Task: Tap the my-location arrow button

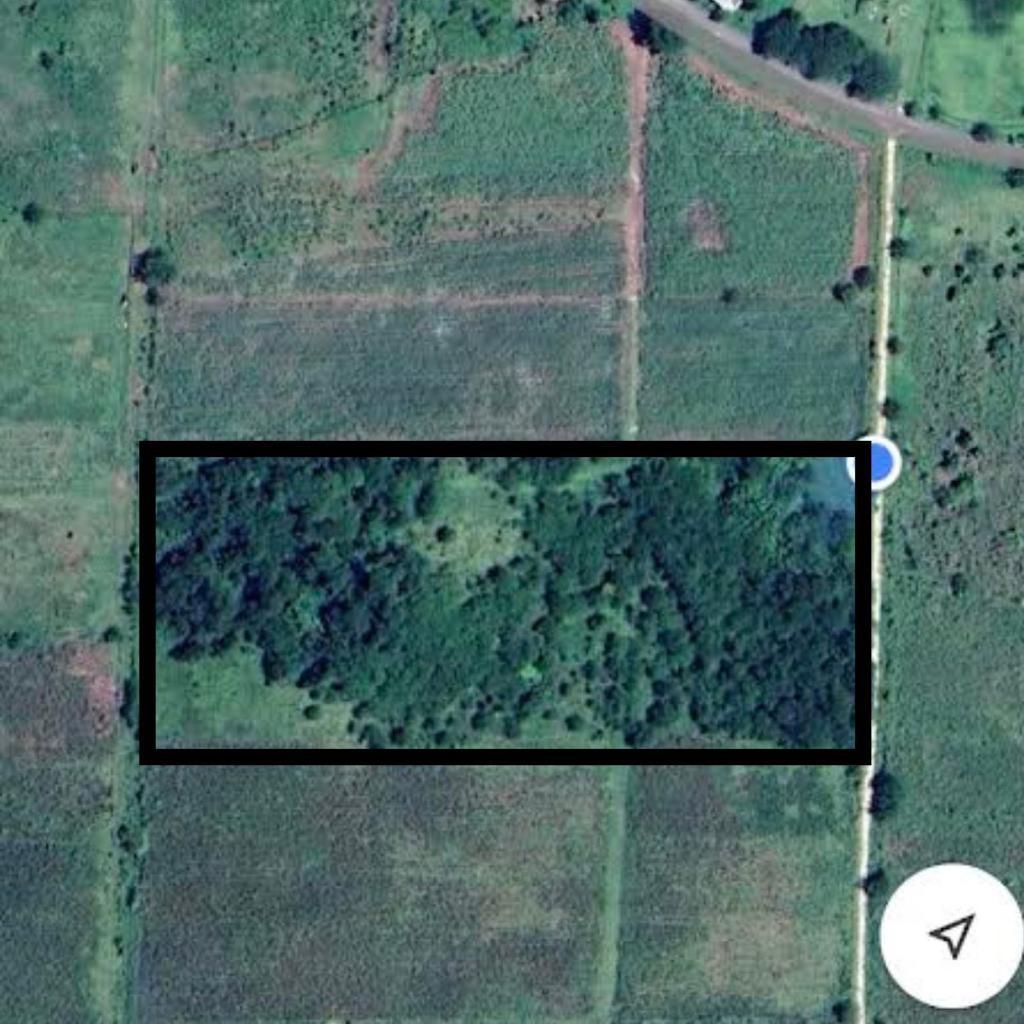Action: point(951,936)
